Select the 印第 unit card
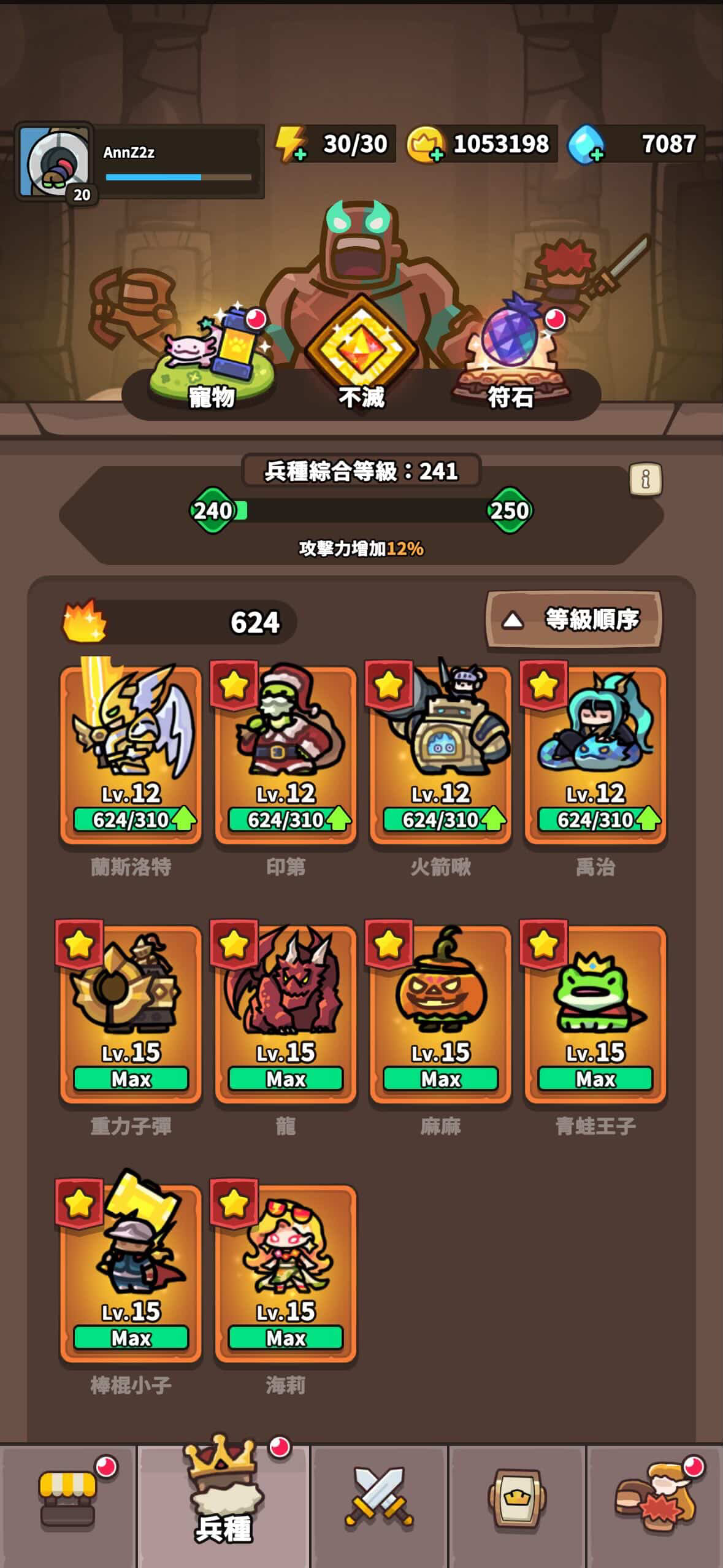This screenshot has width=723, height=1568. 285,755
